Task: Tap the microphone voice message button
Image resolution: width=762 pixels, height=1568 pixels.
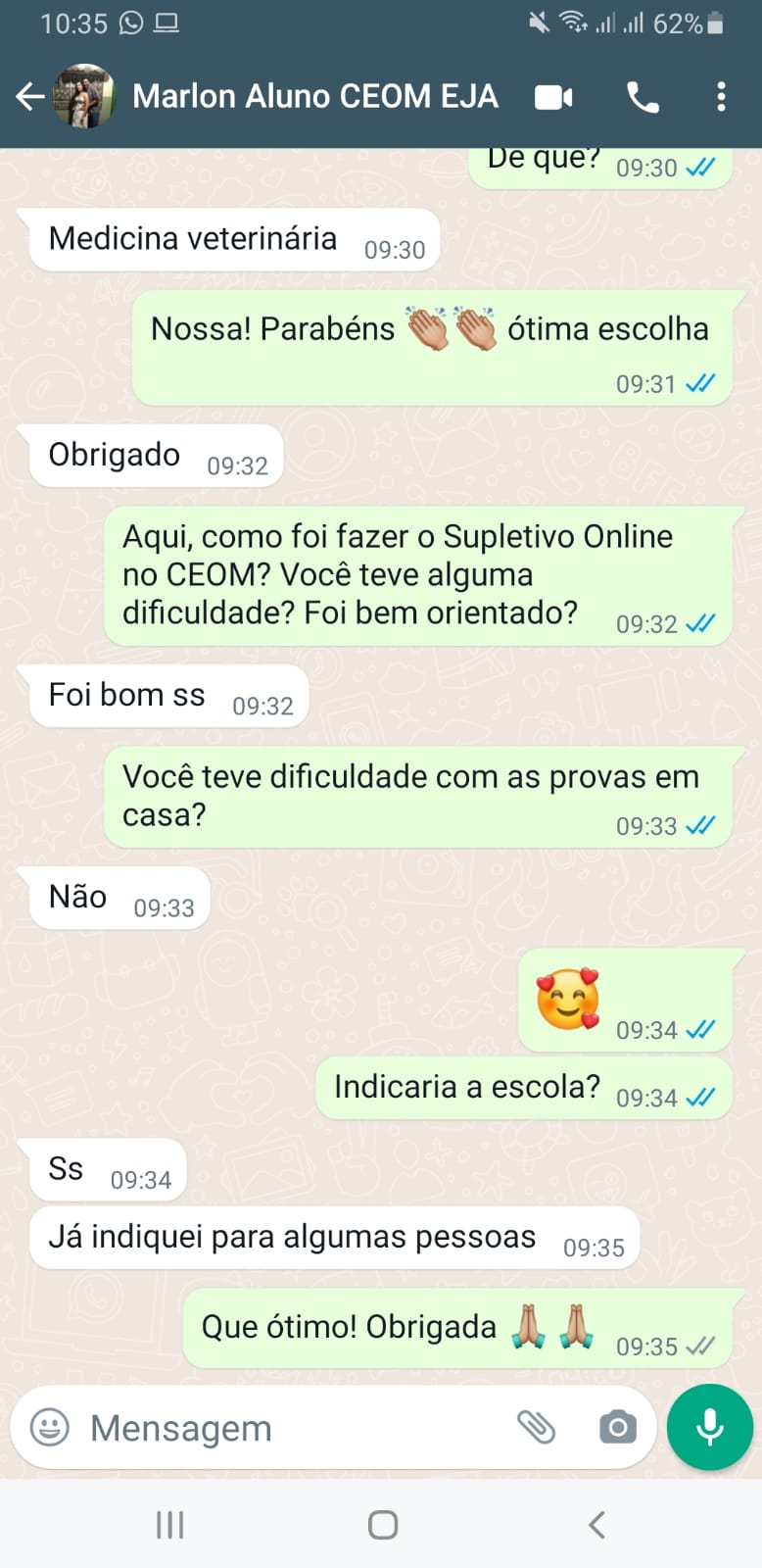Action: (709, 1427)
